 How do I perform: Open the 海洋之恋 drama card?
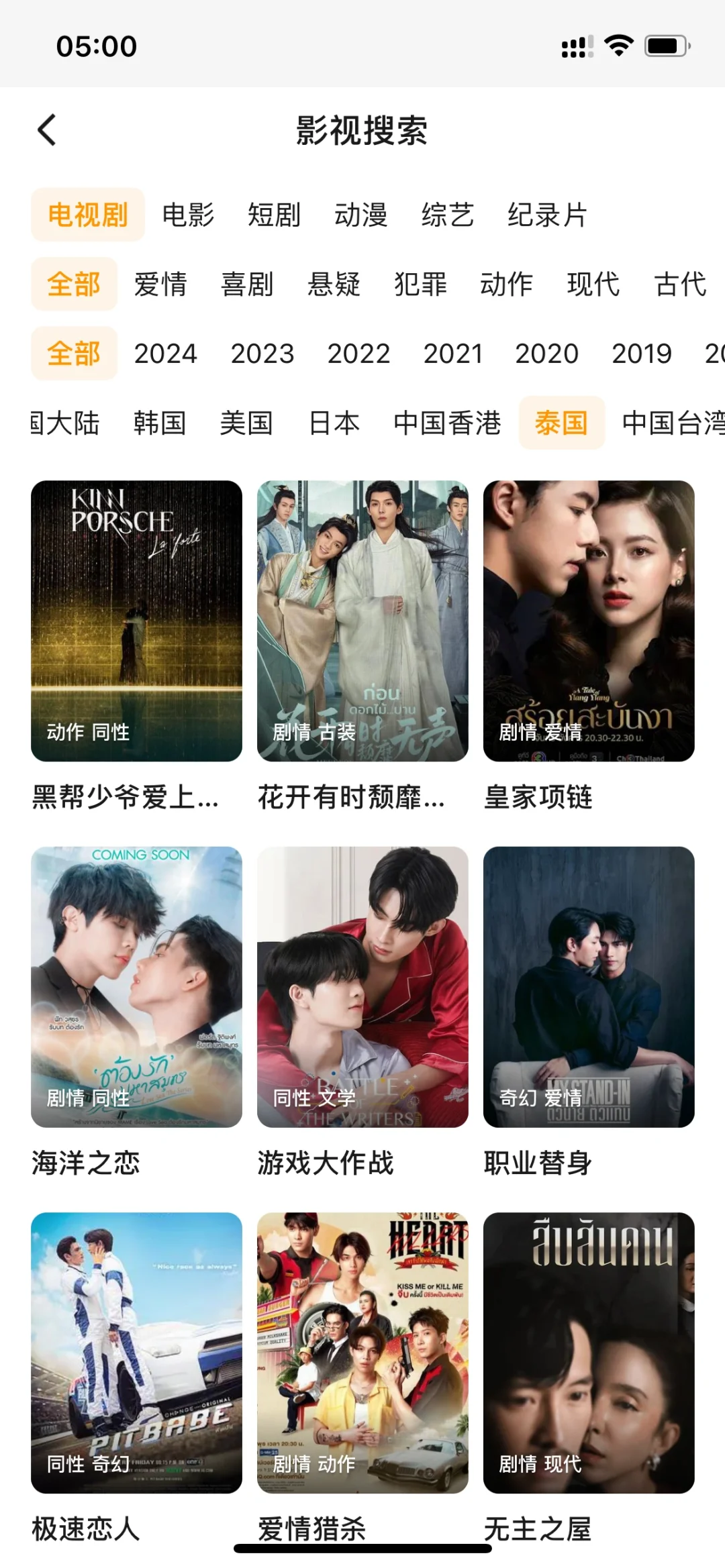(x=136, y=986)
